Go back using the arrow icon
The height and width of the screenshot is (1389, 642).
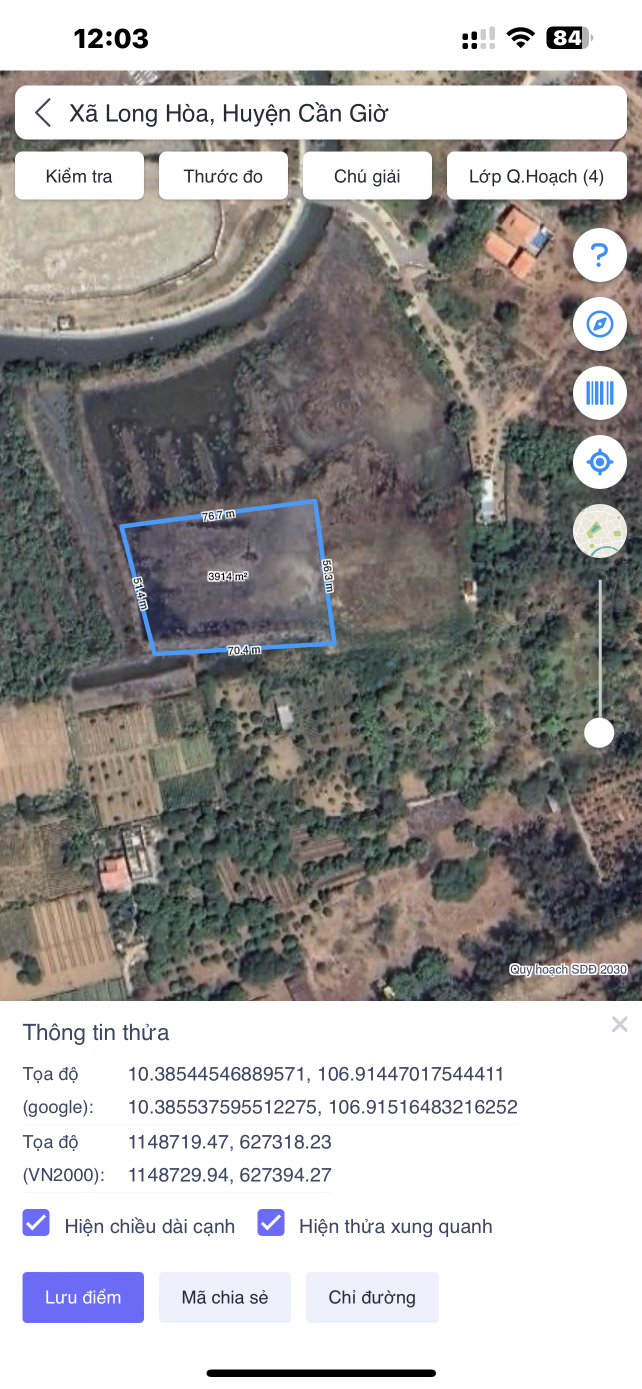pos(43,113)
